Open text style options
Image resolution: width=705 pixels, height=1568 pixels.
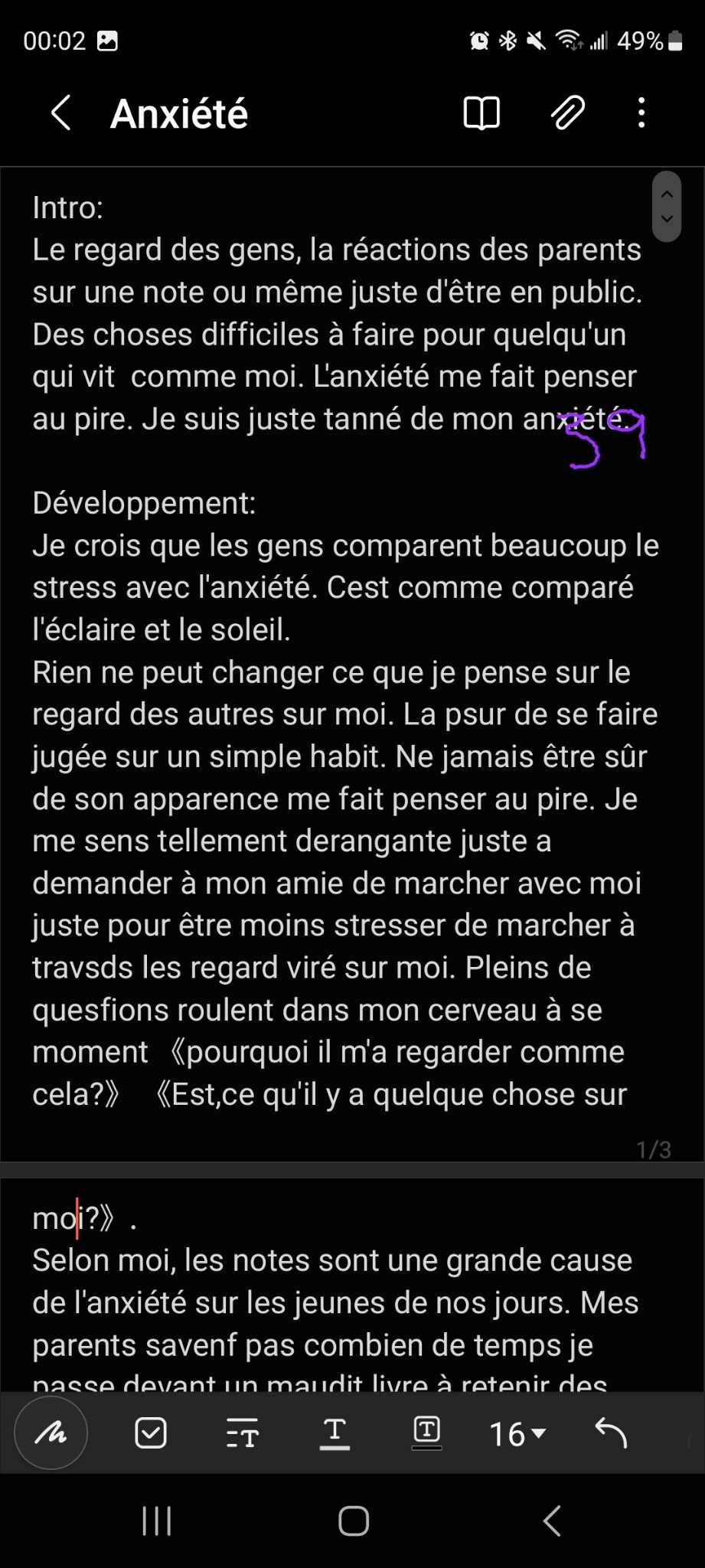click(243, 1433)
